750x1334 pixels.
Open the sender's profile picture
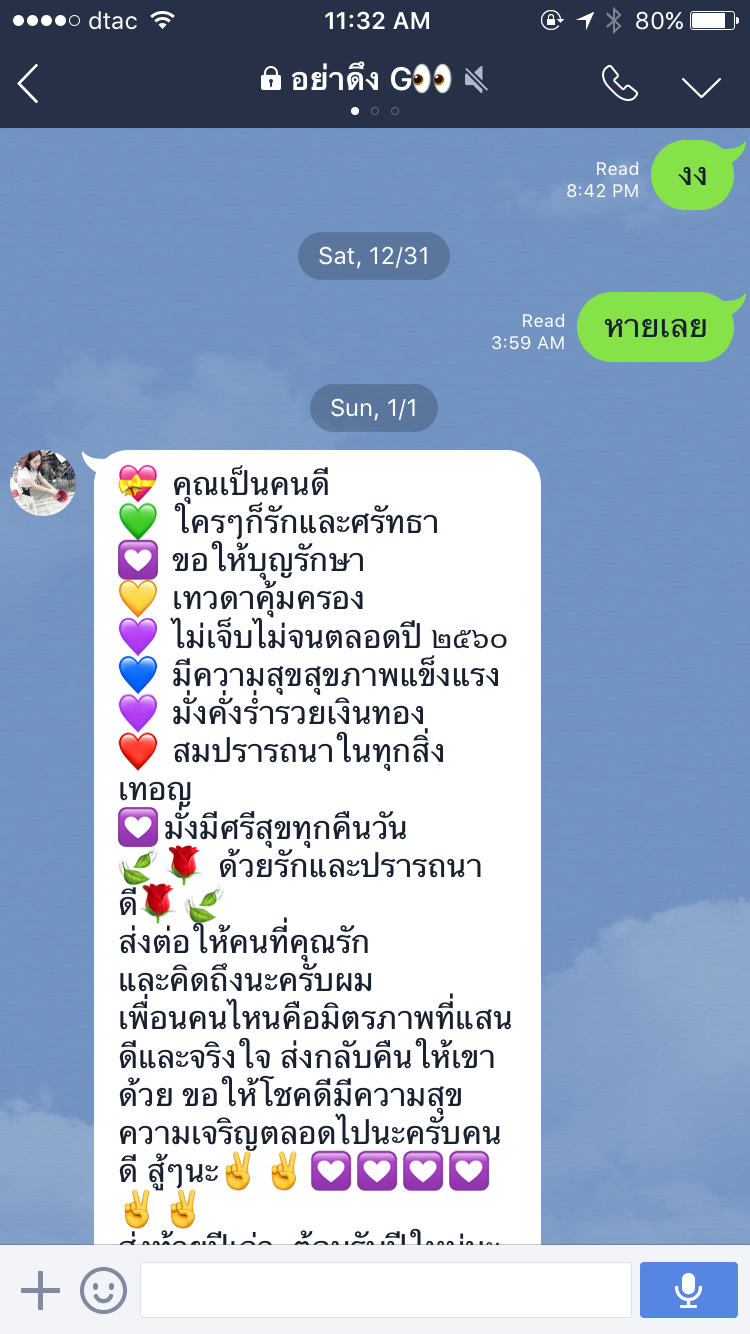(x=43, y=483)
